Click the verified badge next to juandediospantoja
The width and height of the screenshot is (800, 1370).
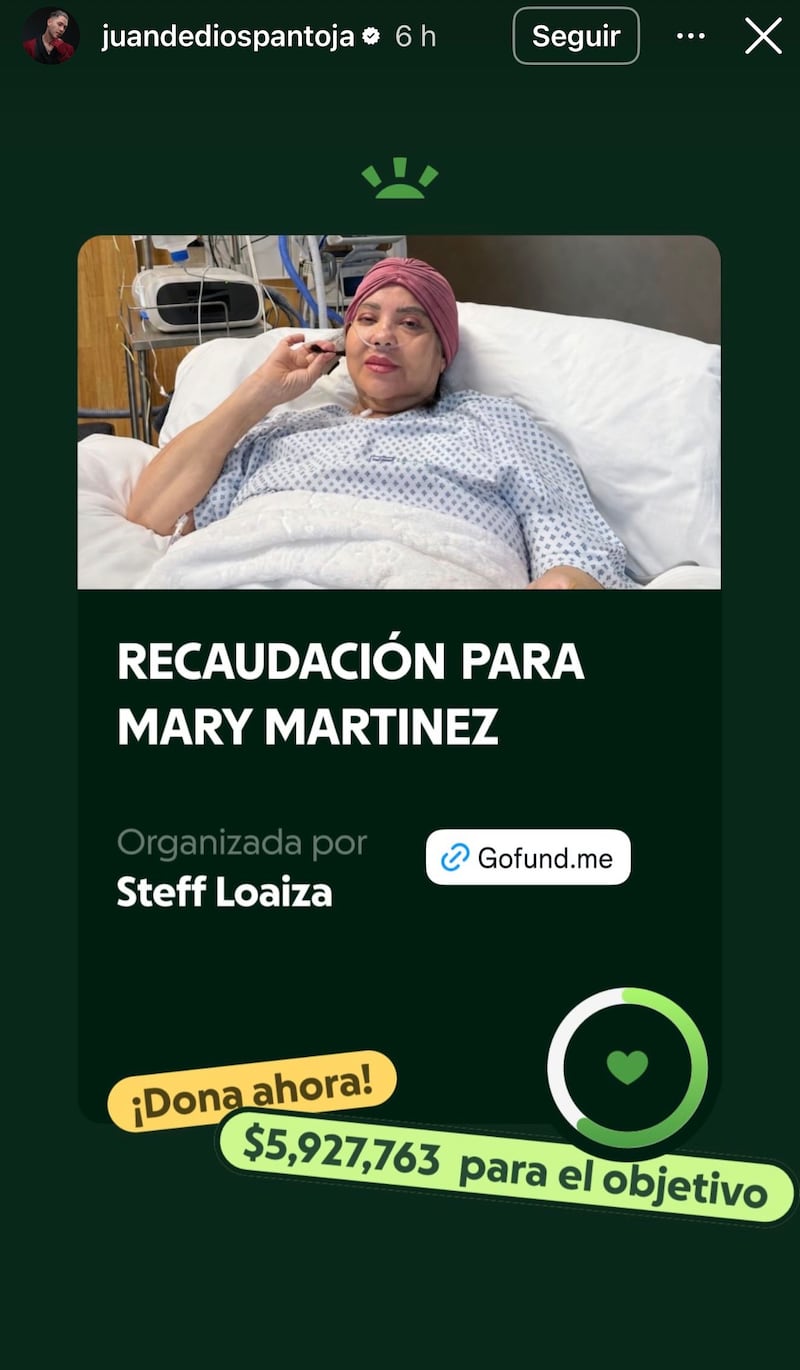click(371, 36)
